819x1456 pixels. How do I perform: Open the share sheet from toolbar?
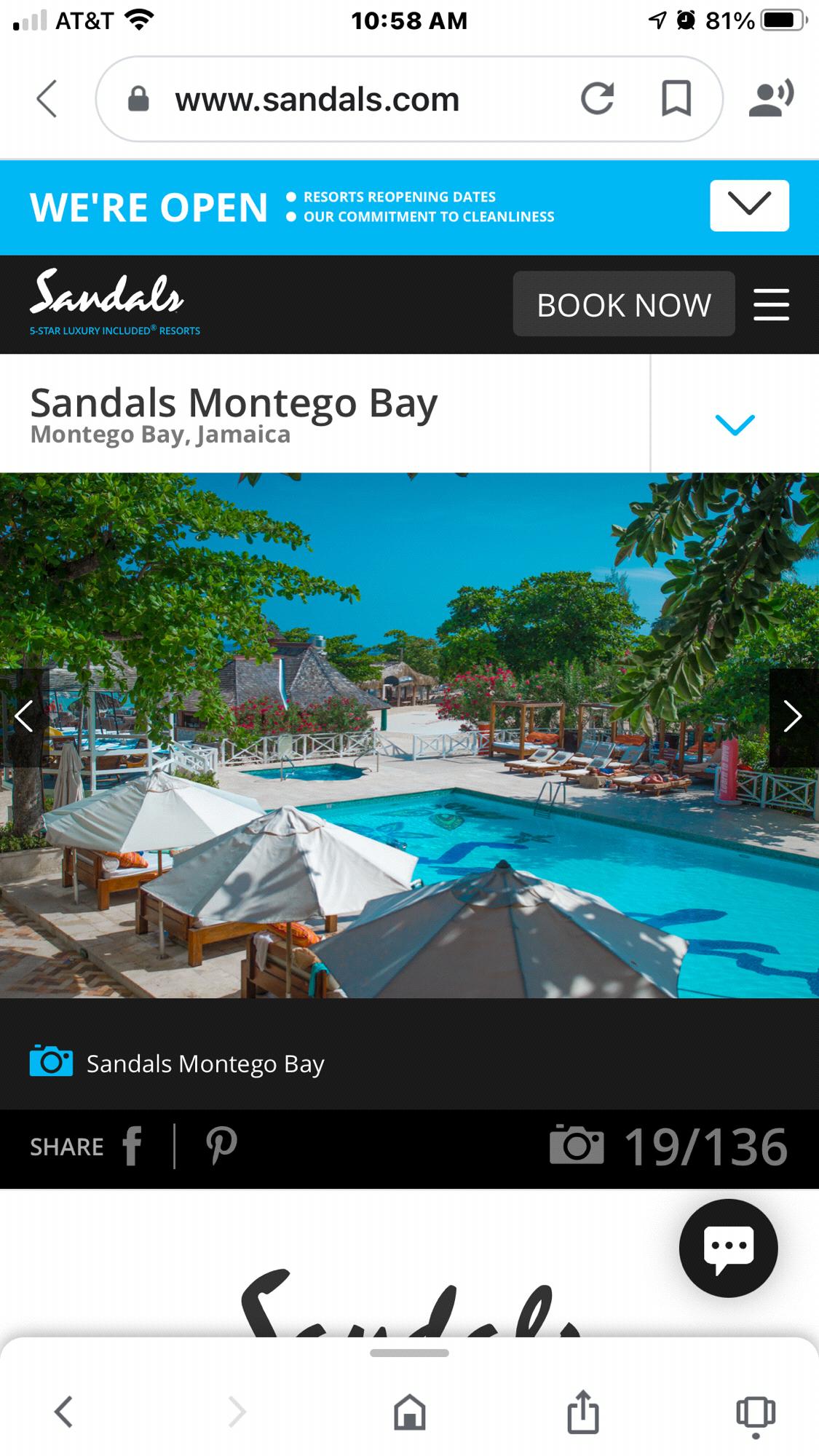click(x=582, y=1412)
